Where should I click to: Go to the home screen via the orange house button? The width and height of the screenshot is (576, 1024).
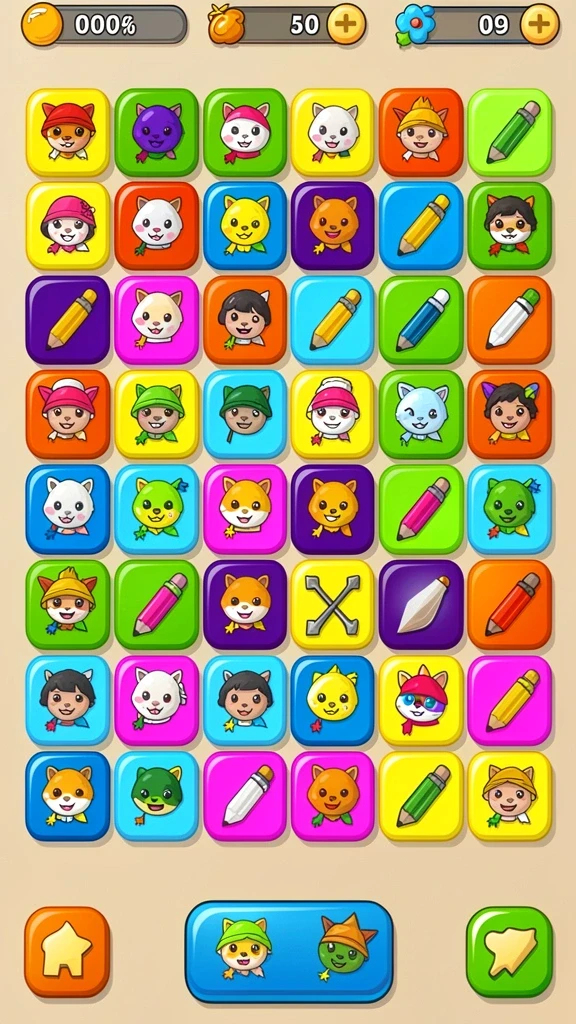click(67, 952)
